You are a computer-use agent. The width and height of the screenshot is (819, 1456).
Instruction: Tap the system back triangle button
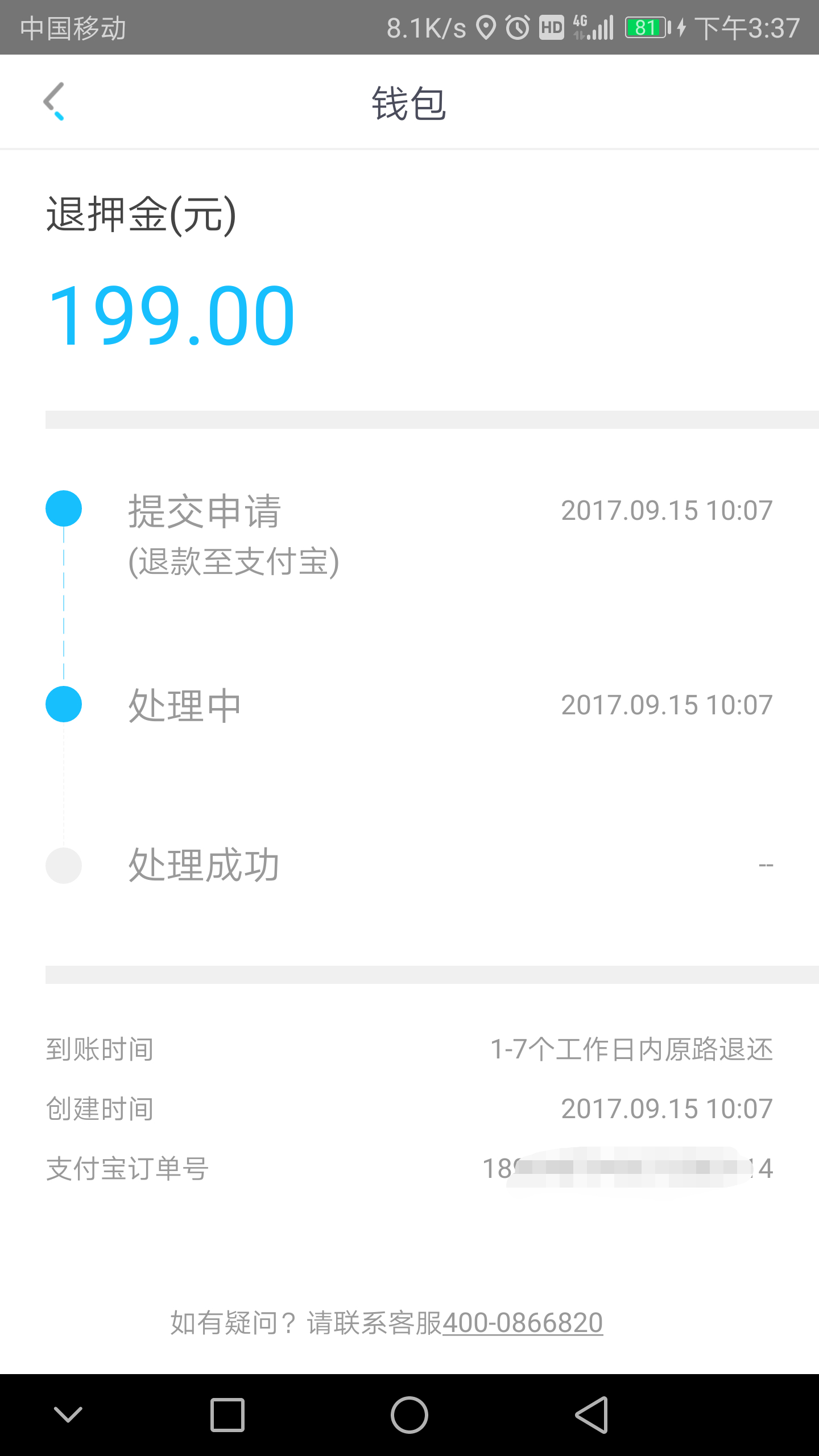tap(592, 1414)
